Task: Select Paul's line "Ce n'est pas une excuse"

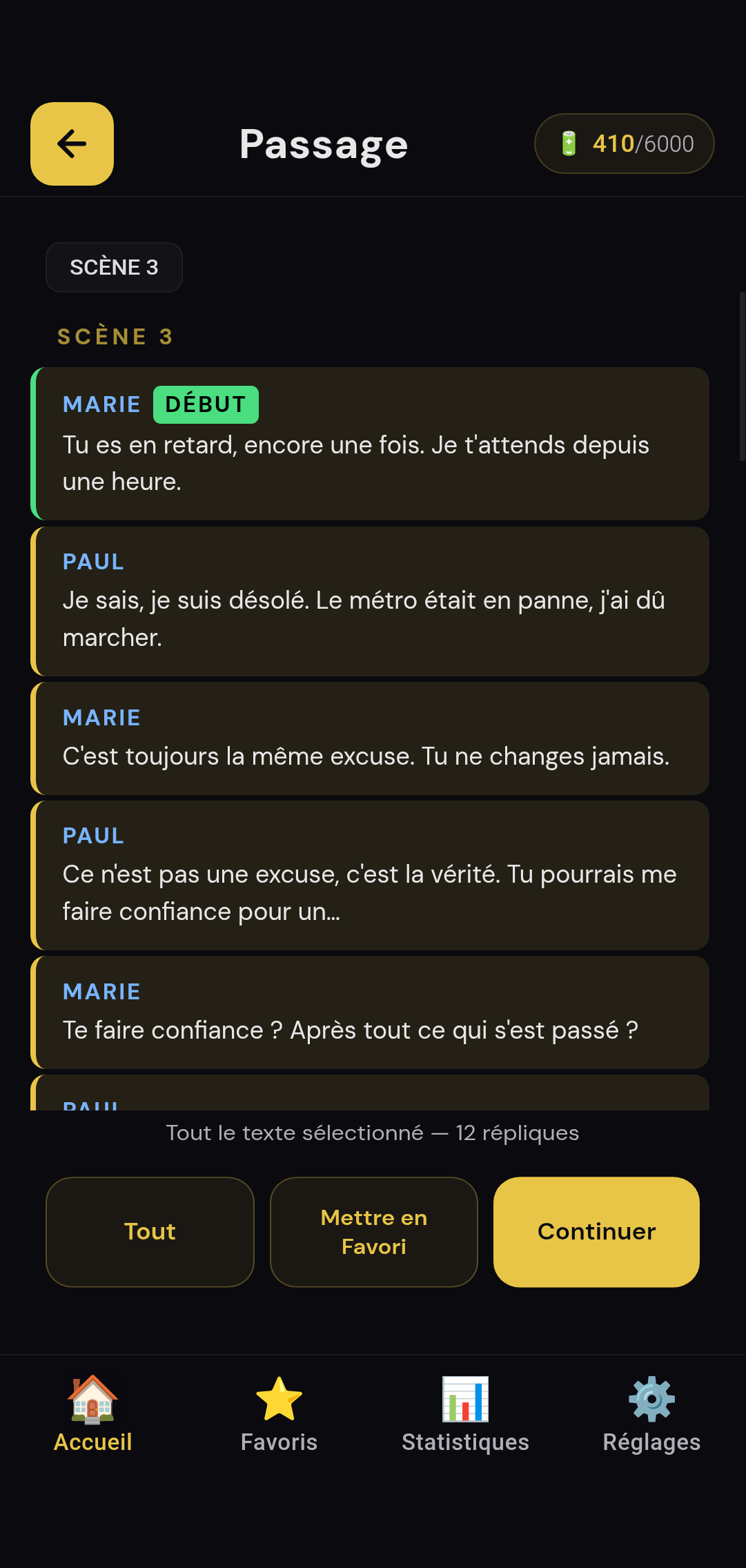Action: pyautogui.click(x=371, y=875)
